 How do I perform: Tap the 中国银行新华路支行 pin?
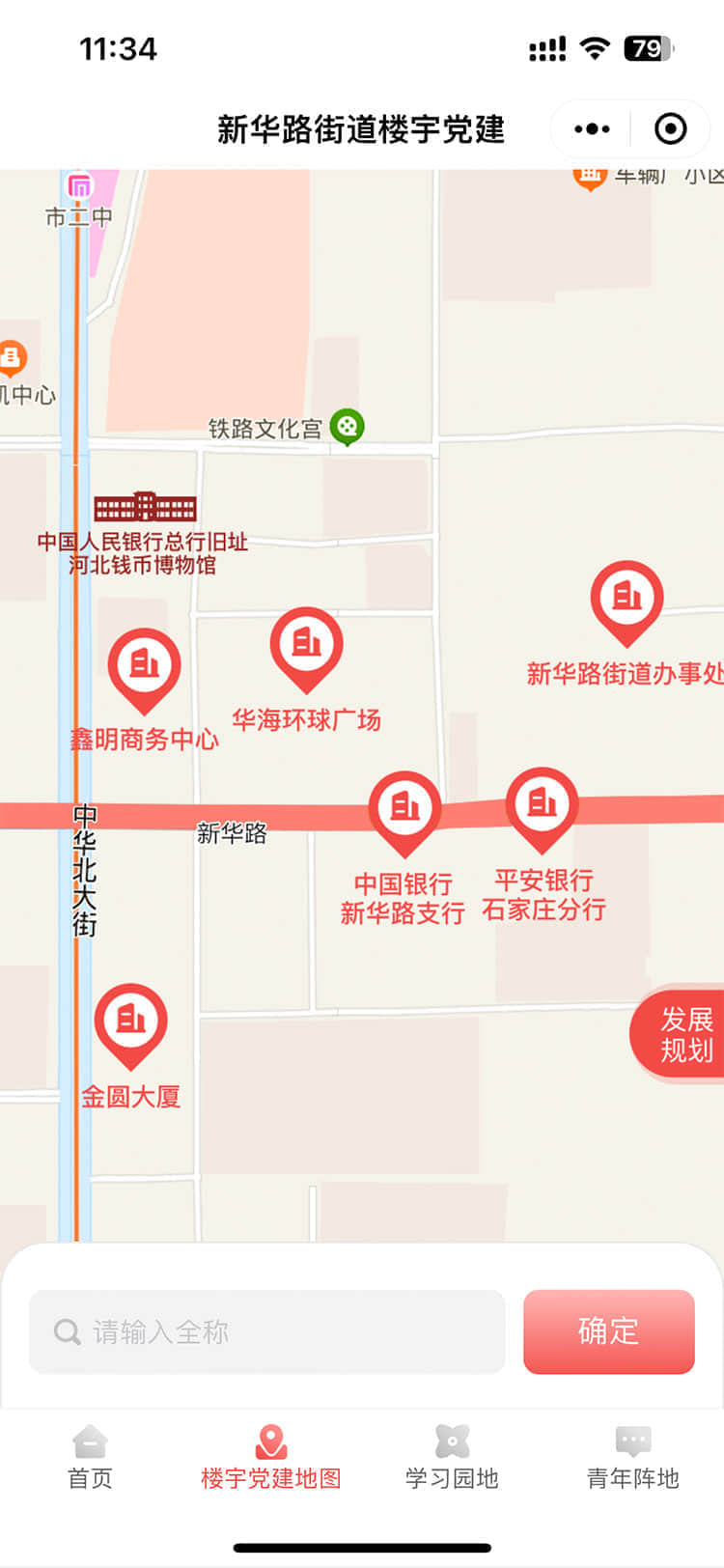[404, 809]
